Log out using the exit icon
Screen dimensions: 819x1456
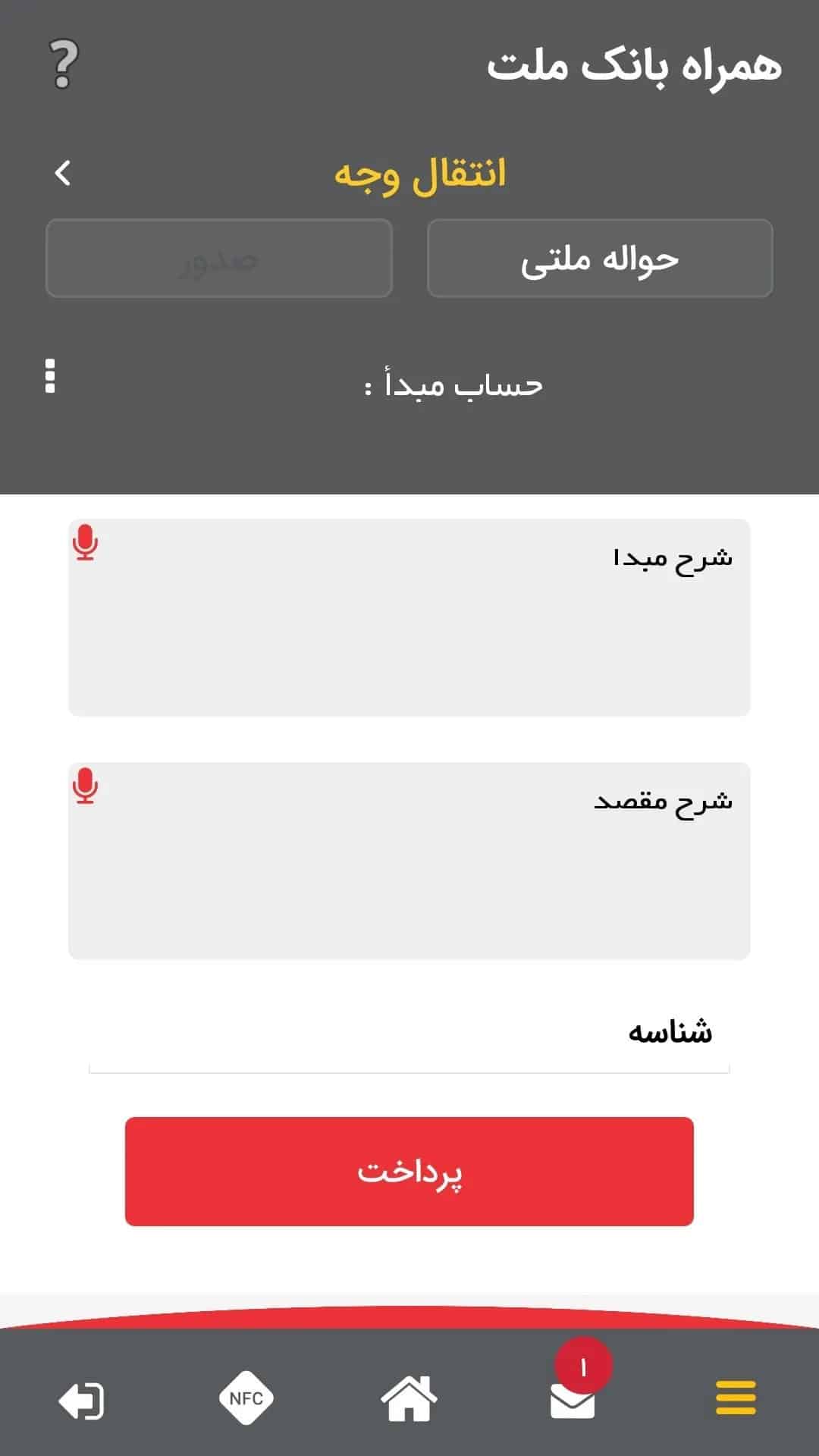(82, 1400)
